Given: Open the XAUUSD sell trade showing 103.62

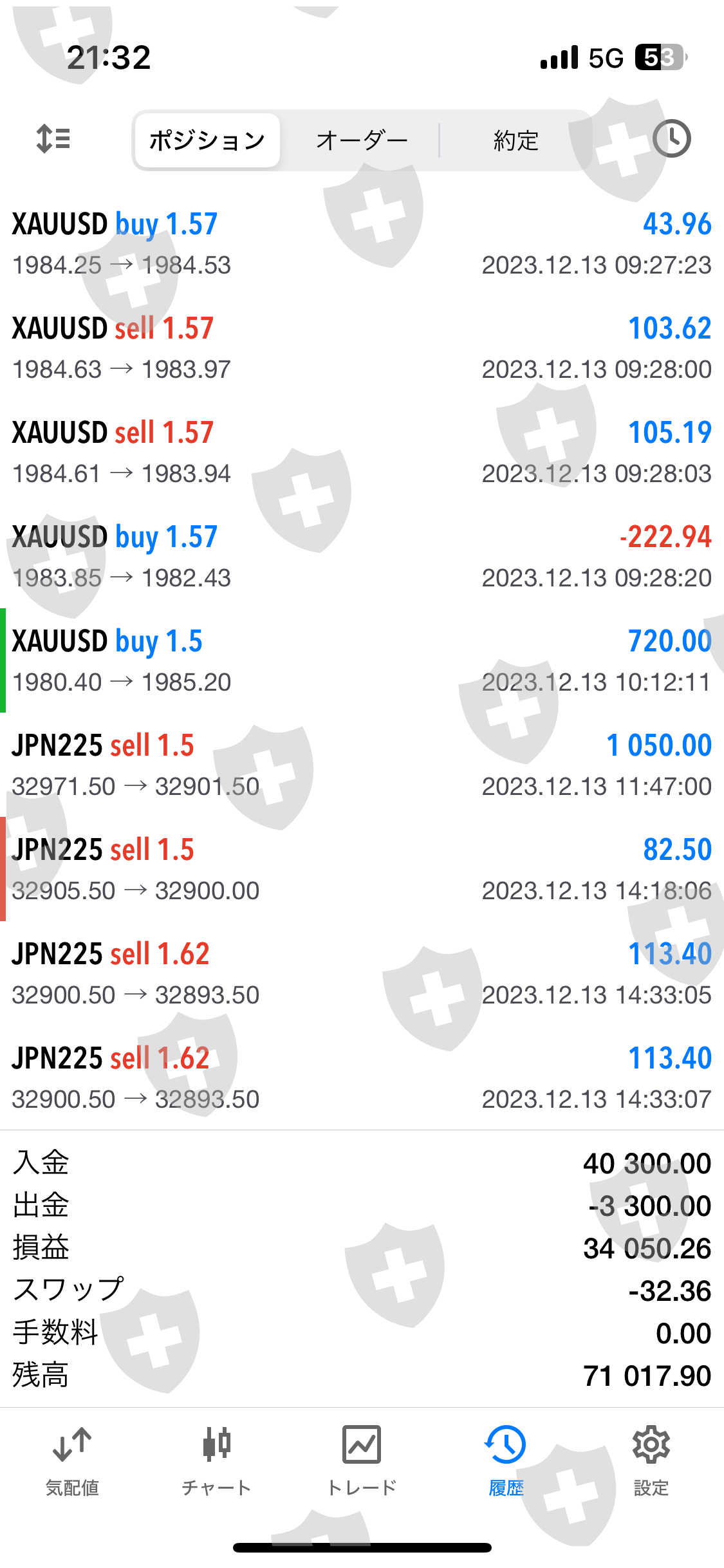Looking at the screenshot, I should [x=362, y=348].
